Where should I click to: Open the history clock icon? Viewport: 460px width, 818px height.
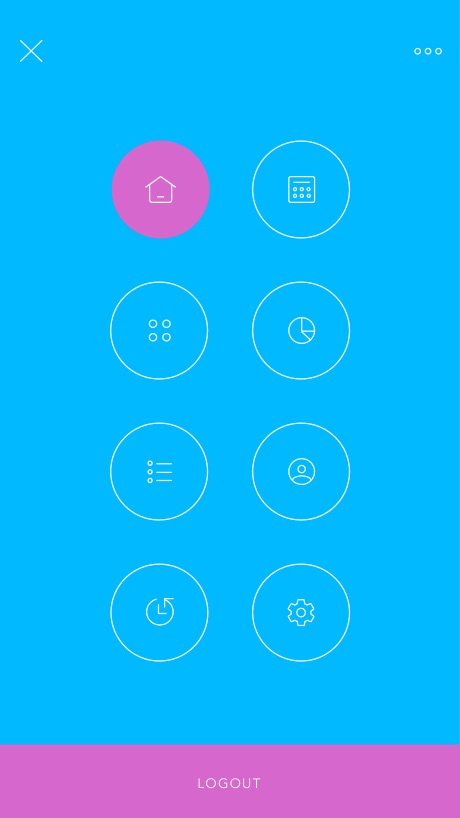tap(159, 612)
